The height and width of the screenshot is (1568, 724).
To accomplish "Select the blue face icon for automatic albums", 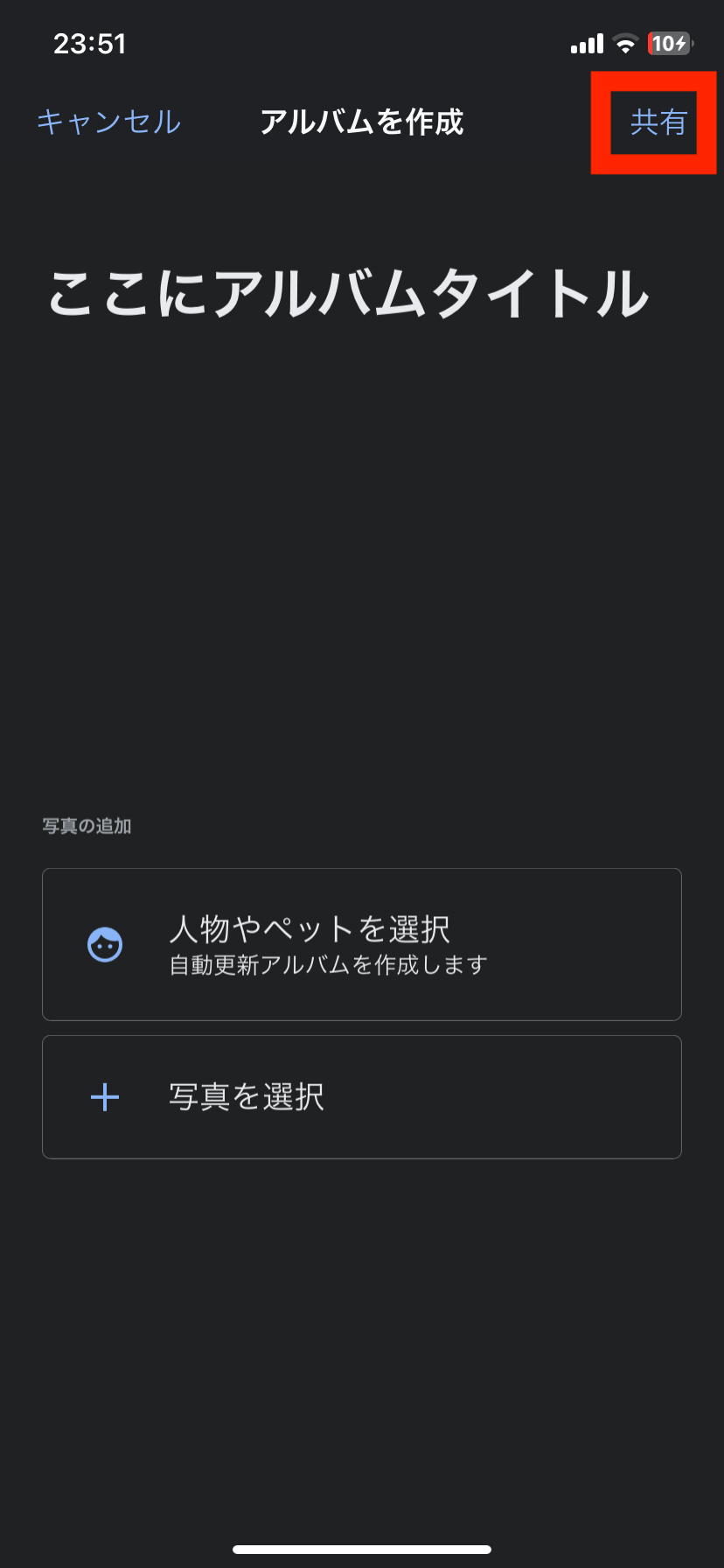I will point(104,945).
